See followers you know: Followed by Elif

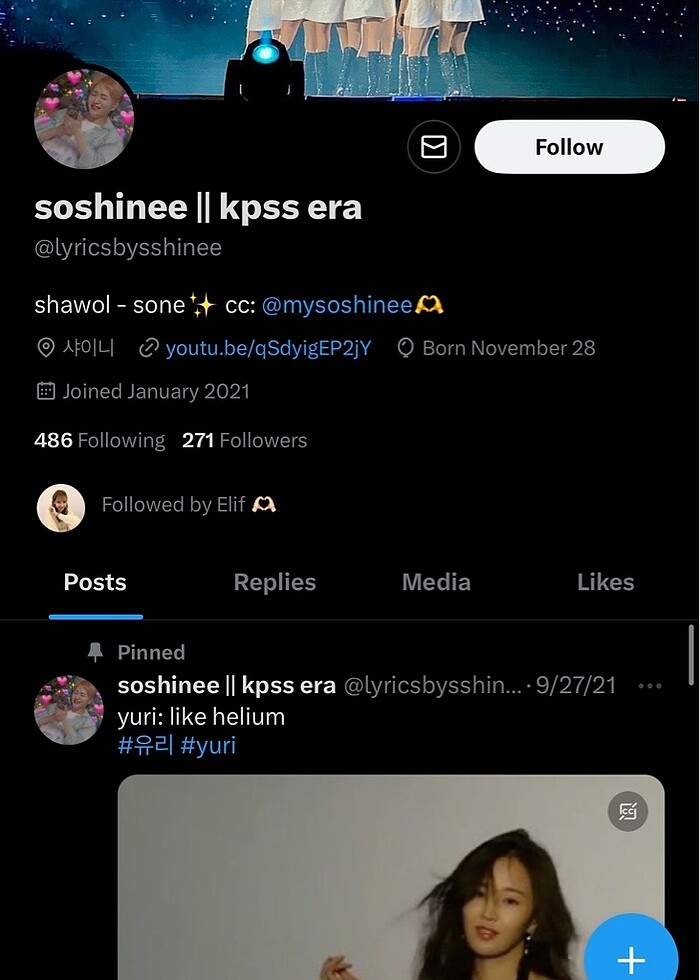[x=173, y=505]
